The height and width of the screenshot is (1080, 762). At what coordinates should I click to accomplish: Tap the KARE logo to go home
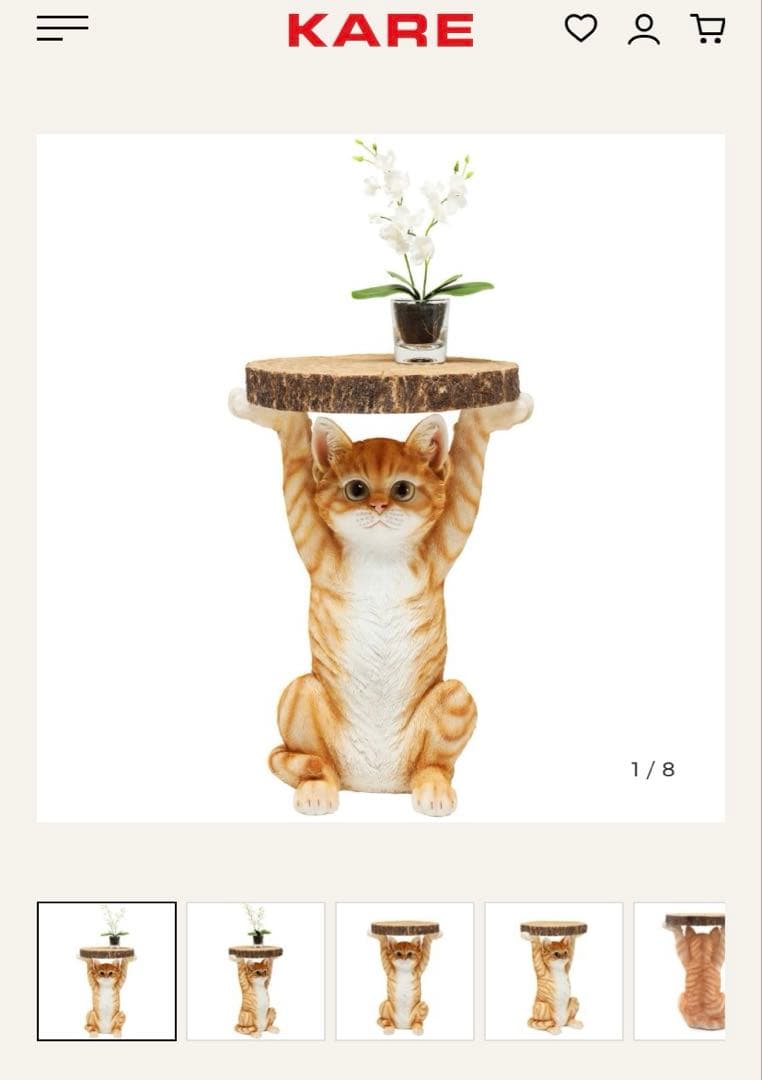pos(380,30)
